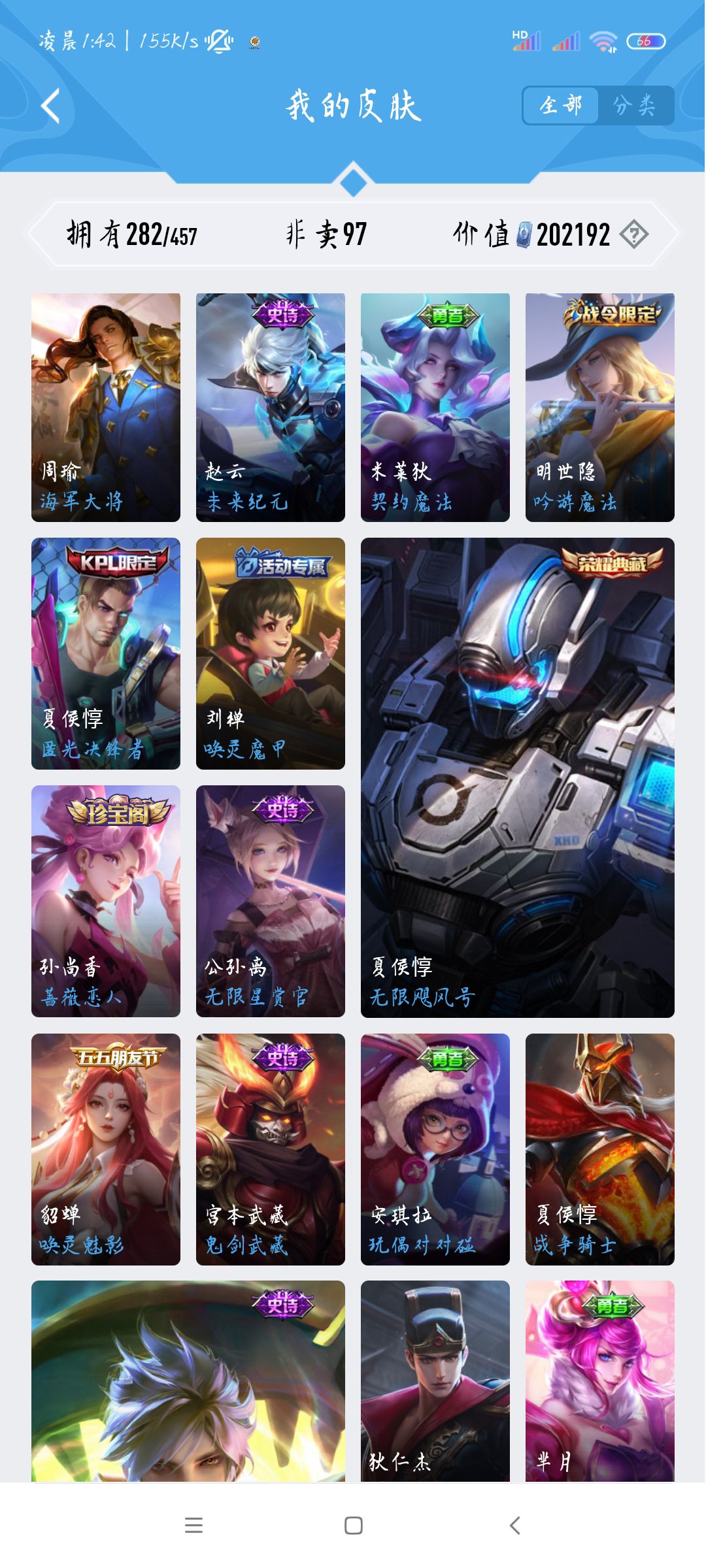Screen dimensions: 706x1568
Task: Open 夏侯惇 蛋光决锋者 KPL skin
Action: point(106,653)
